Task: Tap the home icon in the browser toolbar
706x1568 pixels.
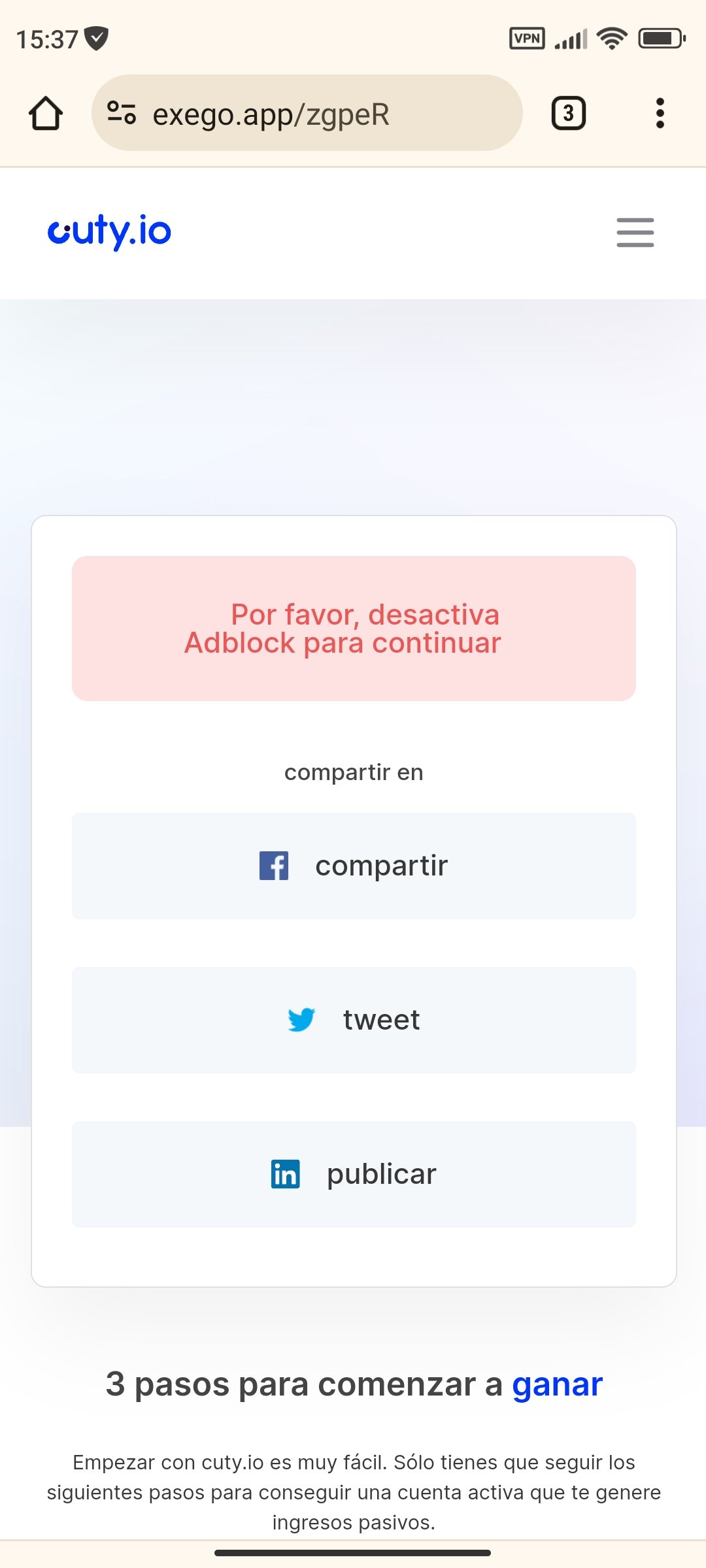Action: (x=44, y=112)
